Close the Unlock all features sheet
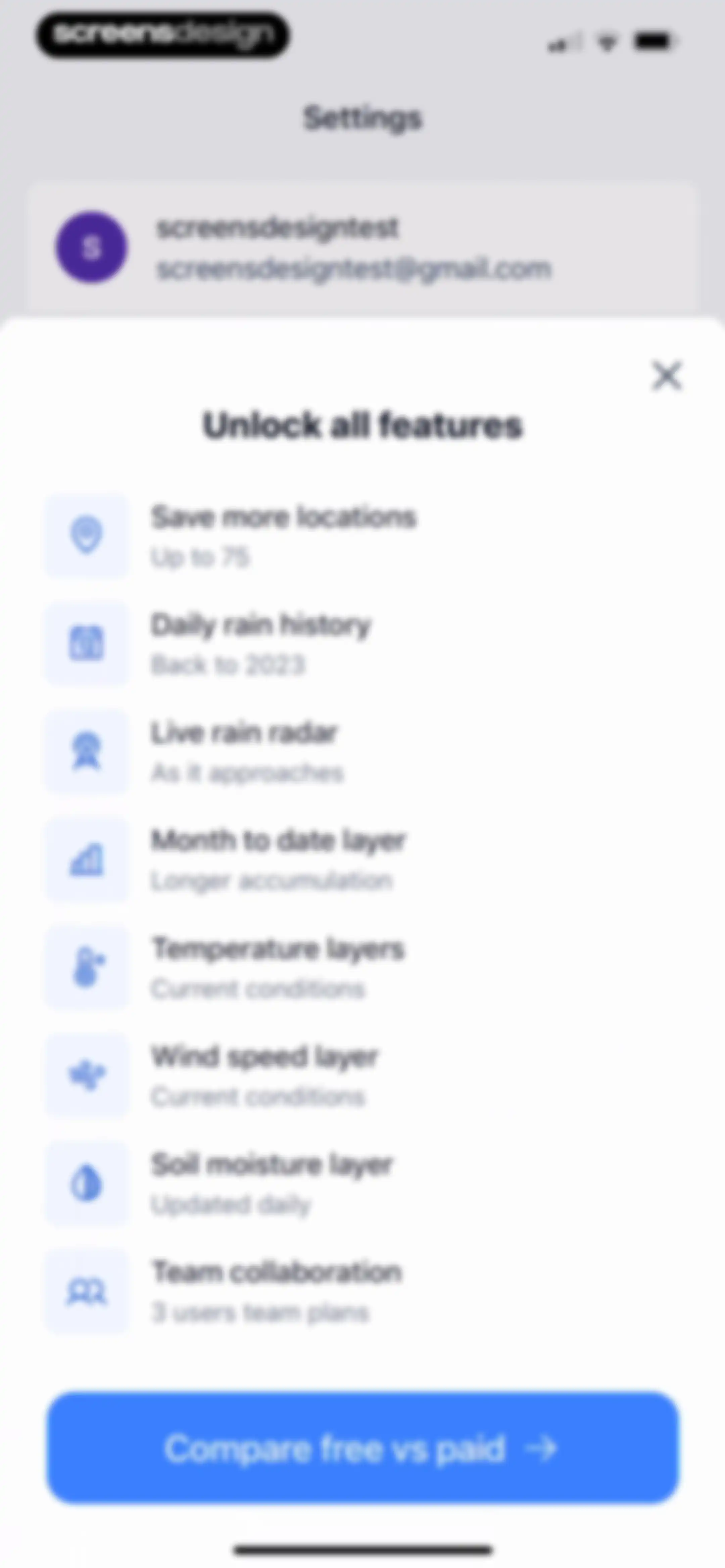The height and width of the screenshot is (1568, 725). pos(667,376)
